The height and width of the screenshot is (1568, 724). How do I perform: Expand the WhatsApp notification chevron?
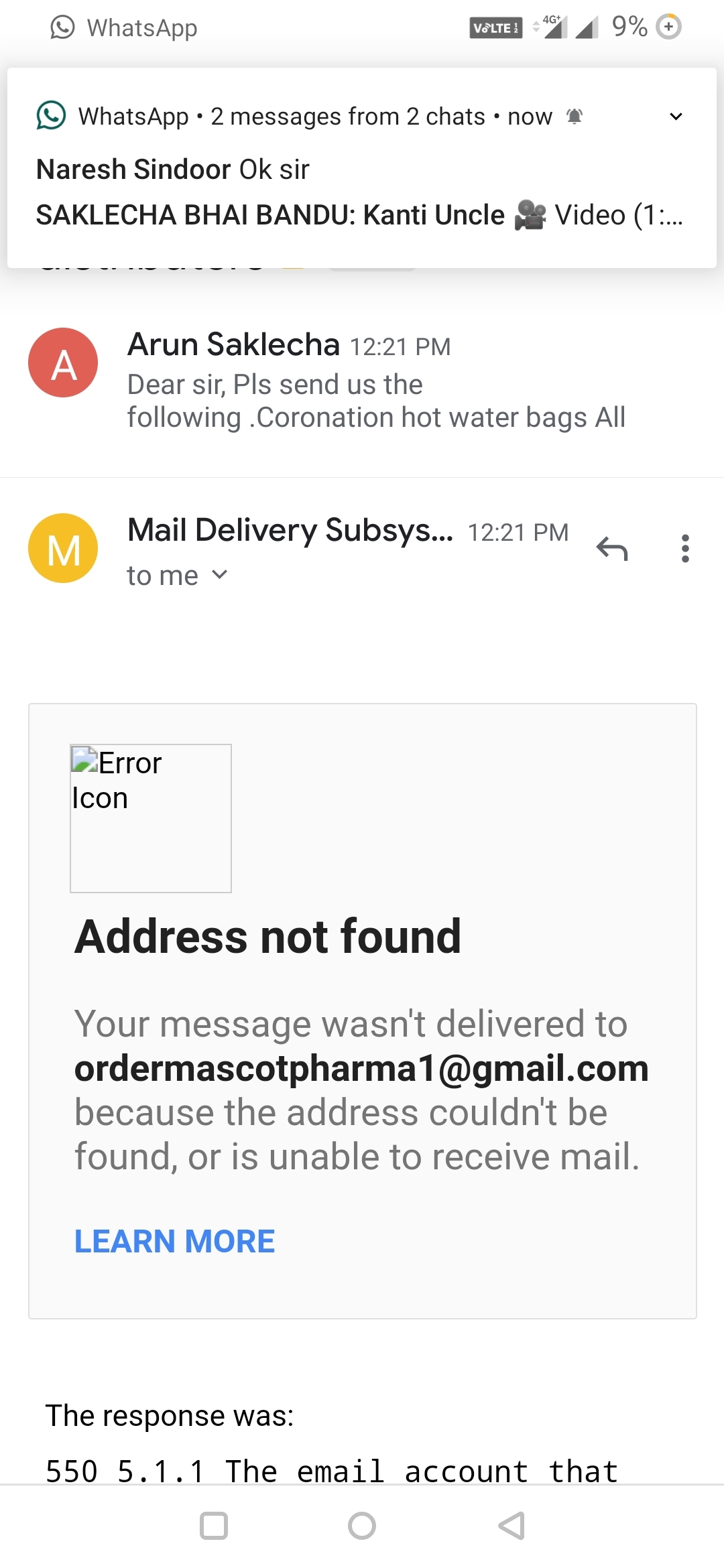[676, 117]
